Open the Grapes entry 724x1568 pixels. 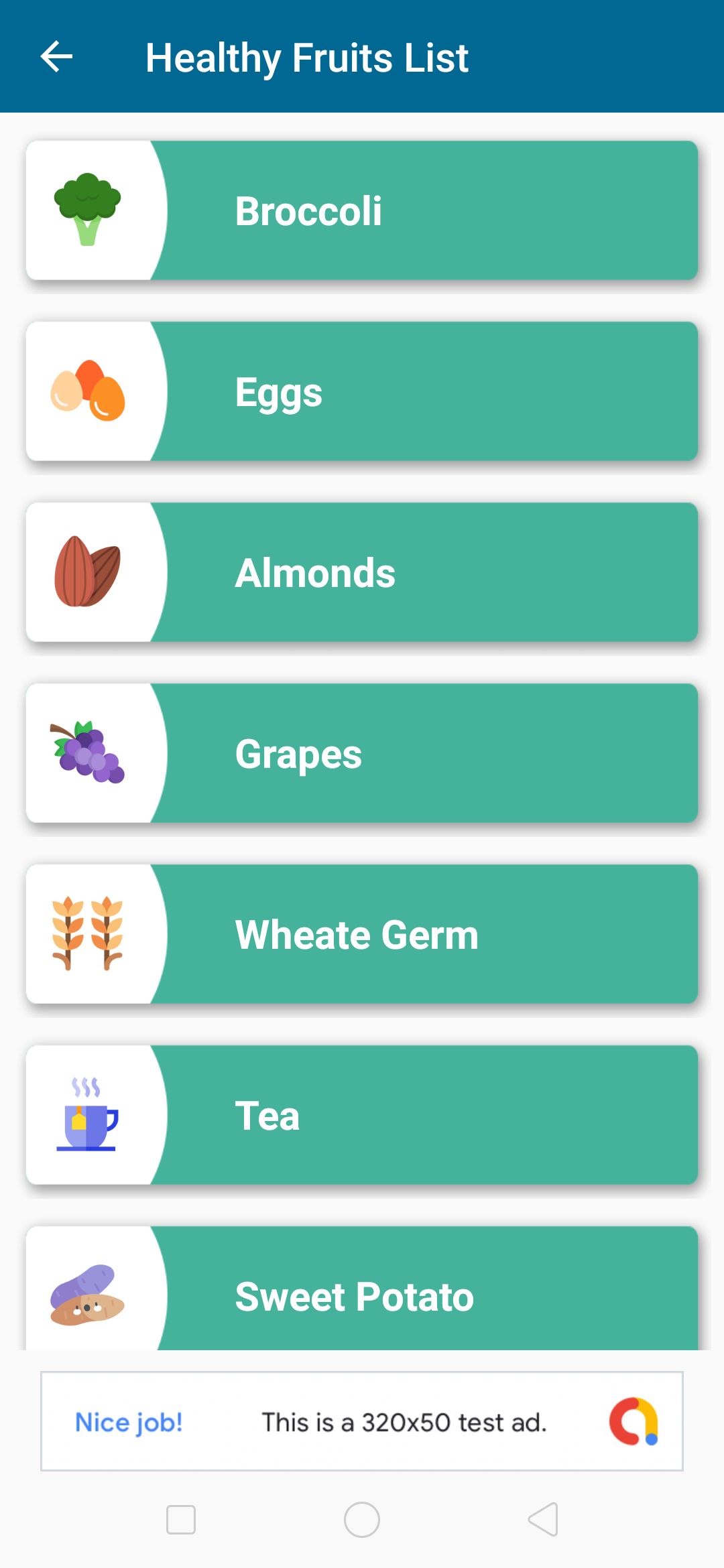coord(362,753)
